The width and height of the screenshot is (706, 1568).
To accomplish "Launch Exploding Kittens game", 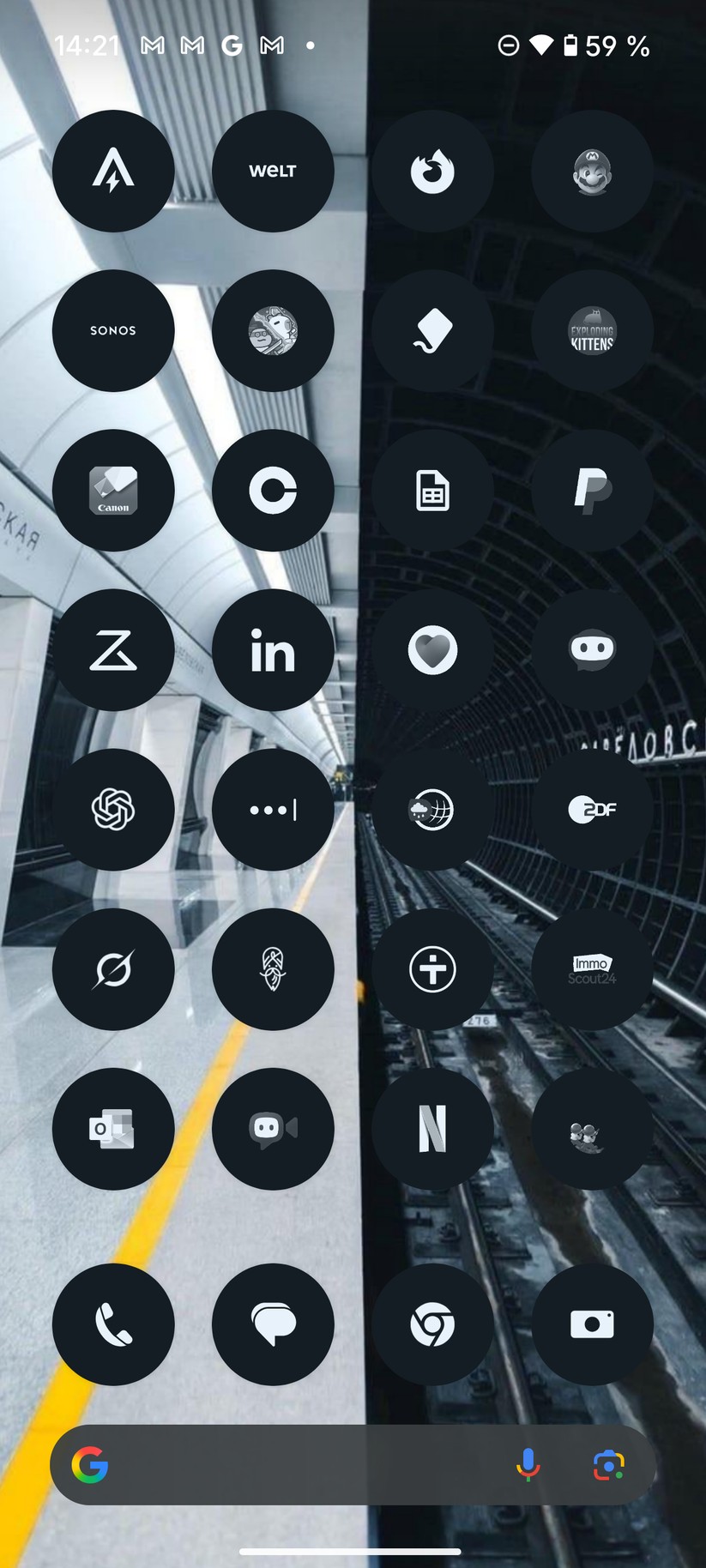I will click(592, 330).
